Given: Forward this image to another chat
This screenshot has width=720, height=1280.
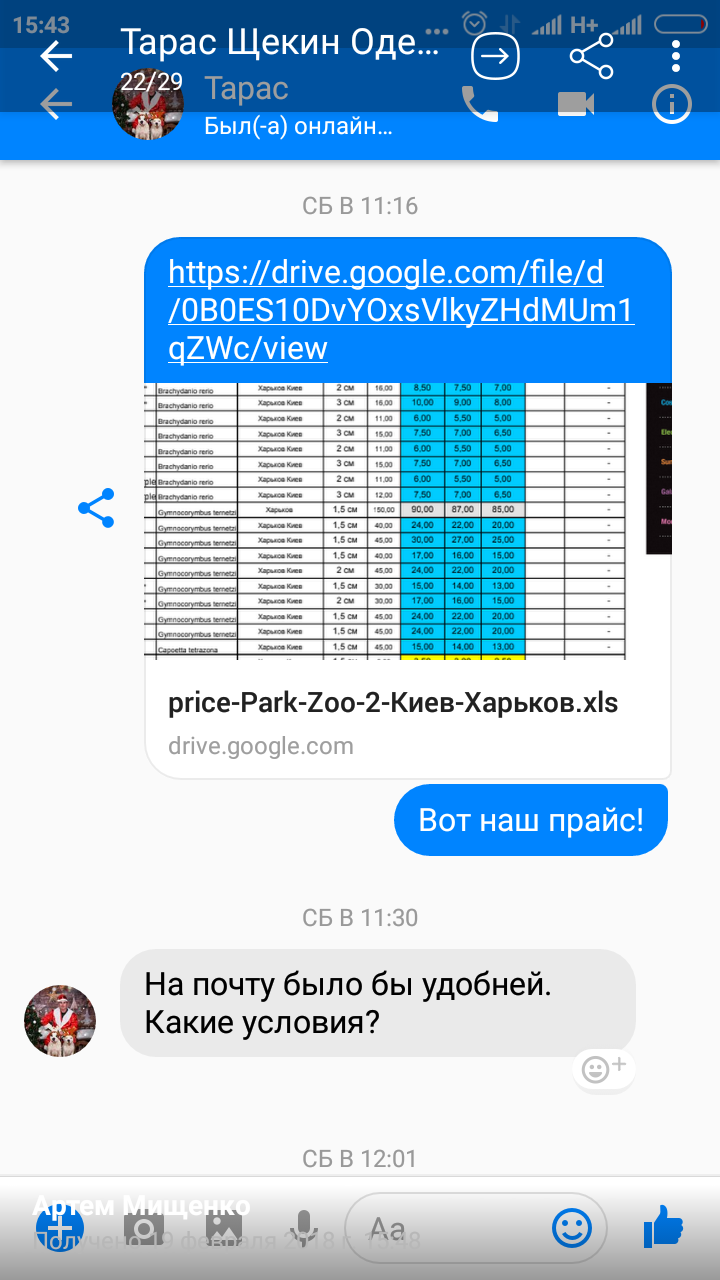Looking at the screenshot, I should tap(495, 56).
